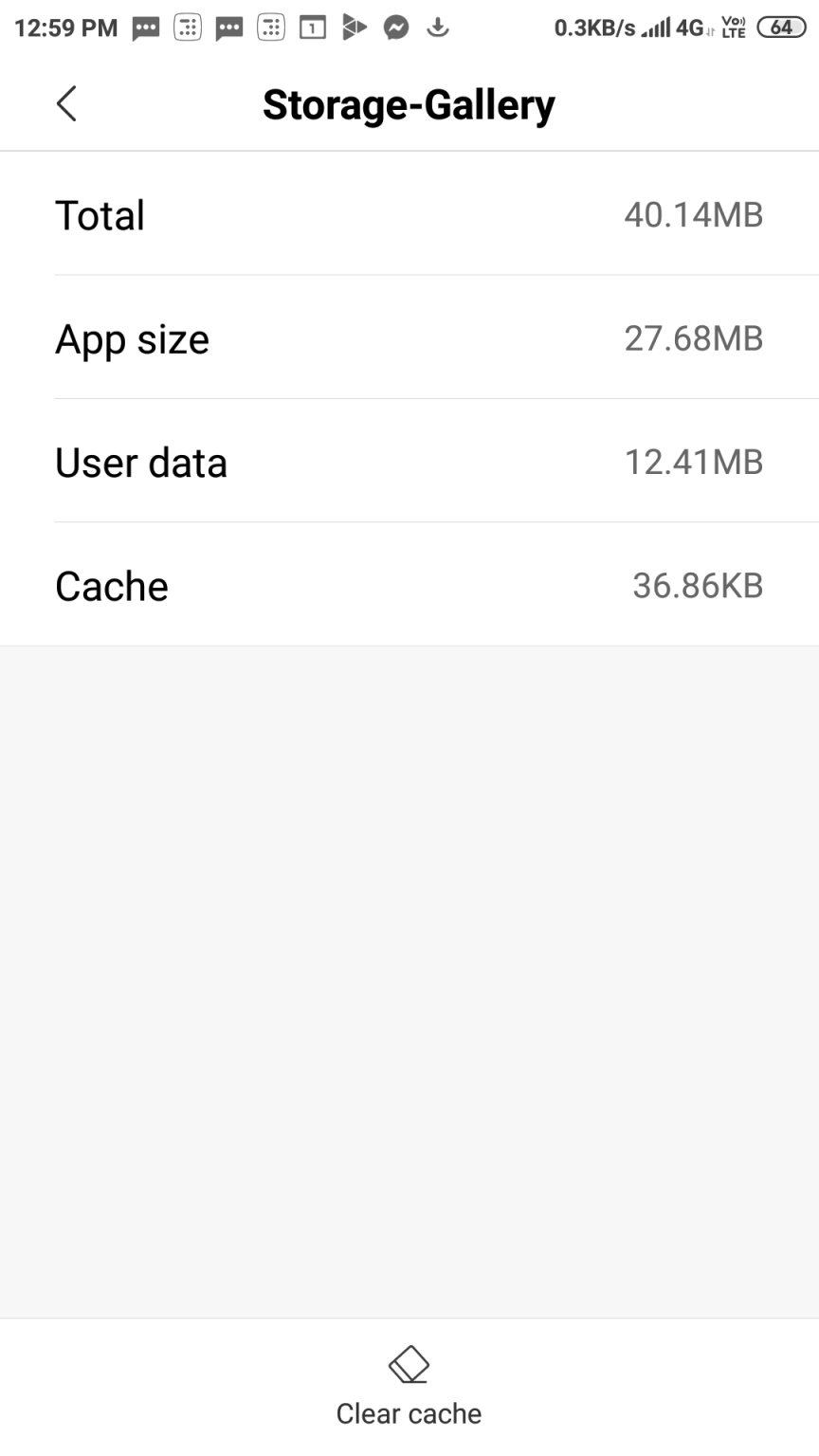Tap the back arrow to leave Storage-Gallery
The image size is (819, 1456).
pyautogui.click(x=65, y=104)
